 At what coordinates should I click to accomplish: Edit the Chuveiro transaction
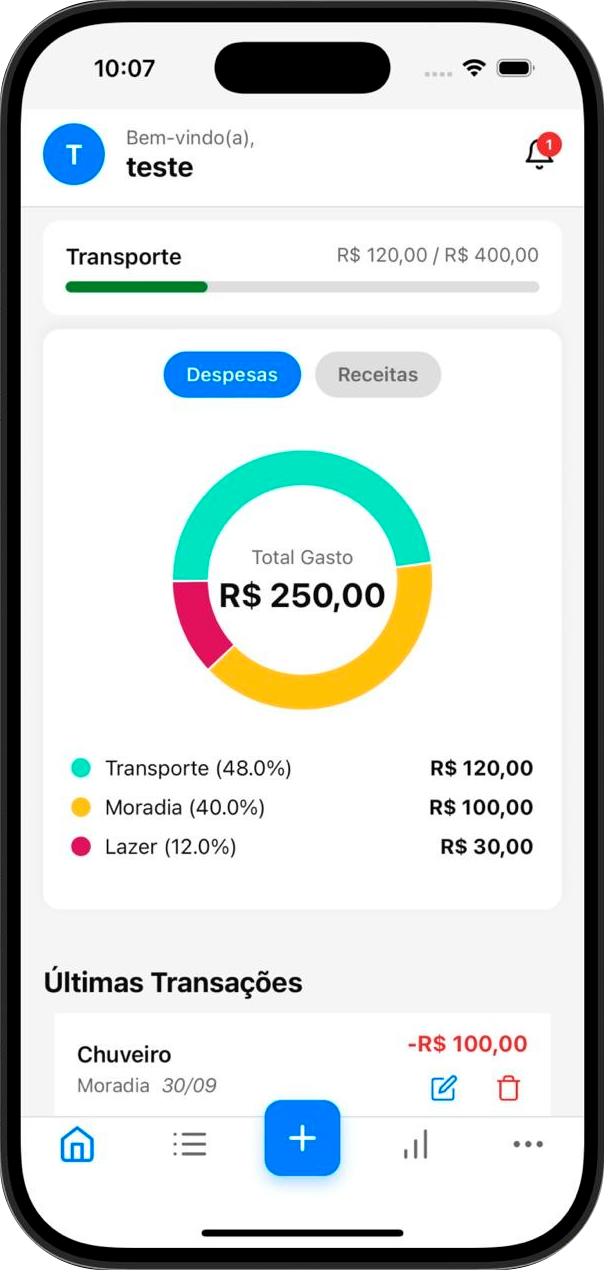click(x=443, y=1088)
